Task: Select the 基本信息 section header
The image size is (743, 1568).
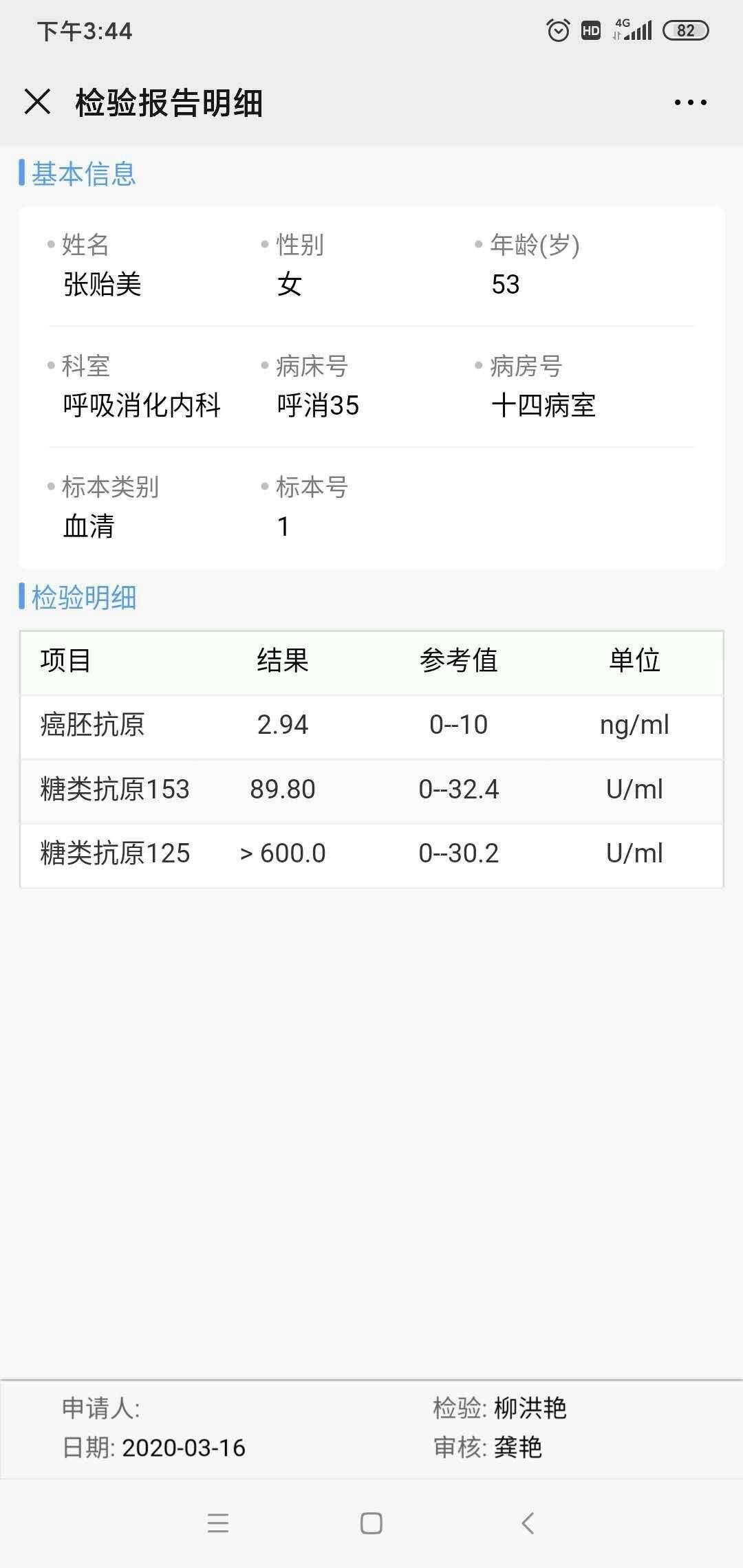Action: (84, 174)
